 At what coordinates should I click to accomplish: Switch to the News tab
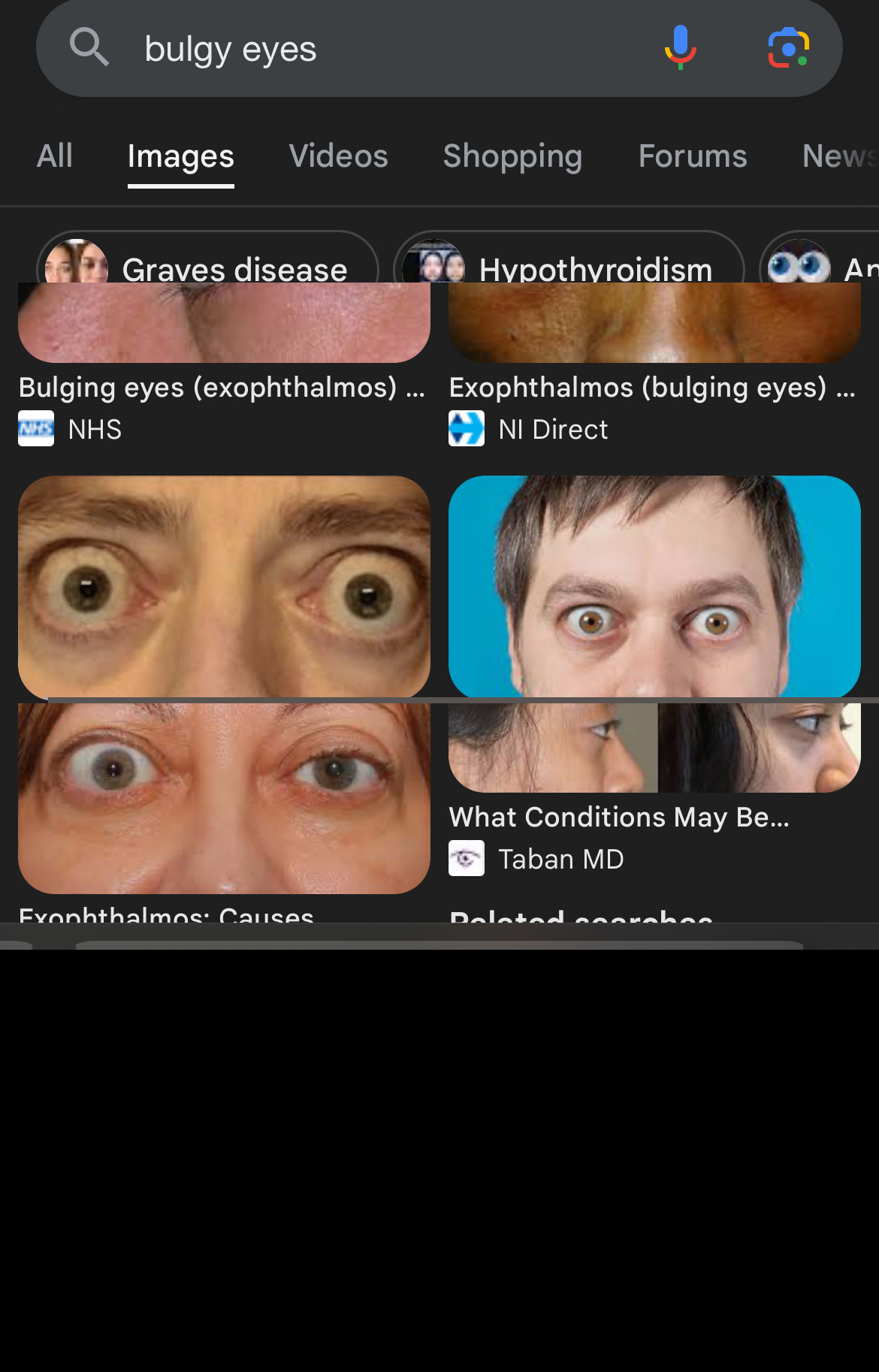point(838,156)
